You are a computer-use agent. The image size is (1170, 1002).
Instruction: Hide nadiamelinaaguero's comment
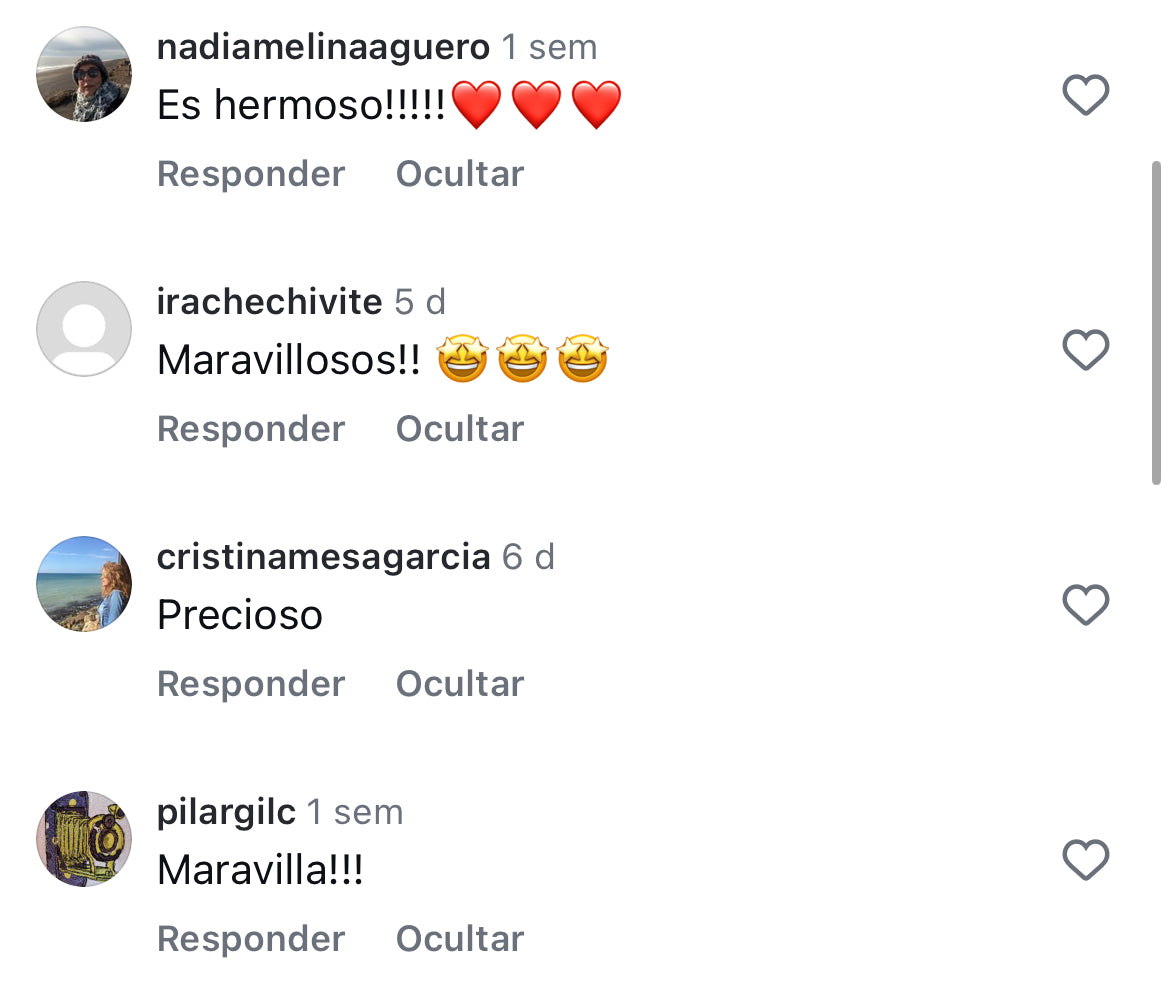[459, 174]
